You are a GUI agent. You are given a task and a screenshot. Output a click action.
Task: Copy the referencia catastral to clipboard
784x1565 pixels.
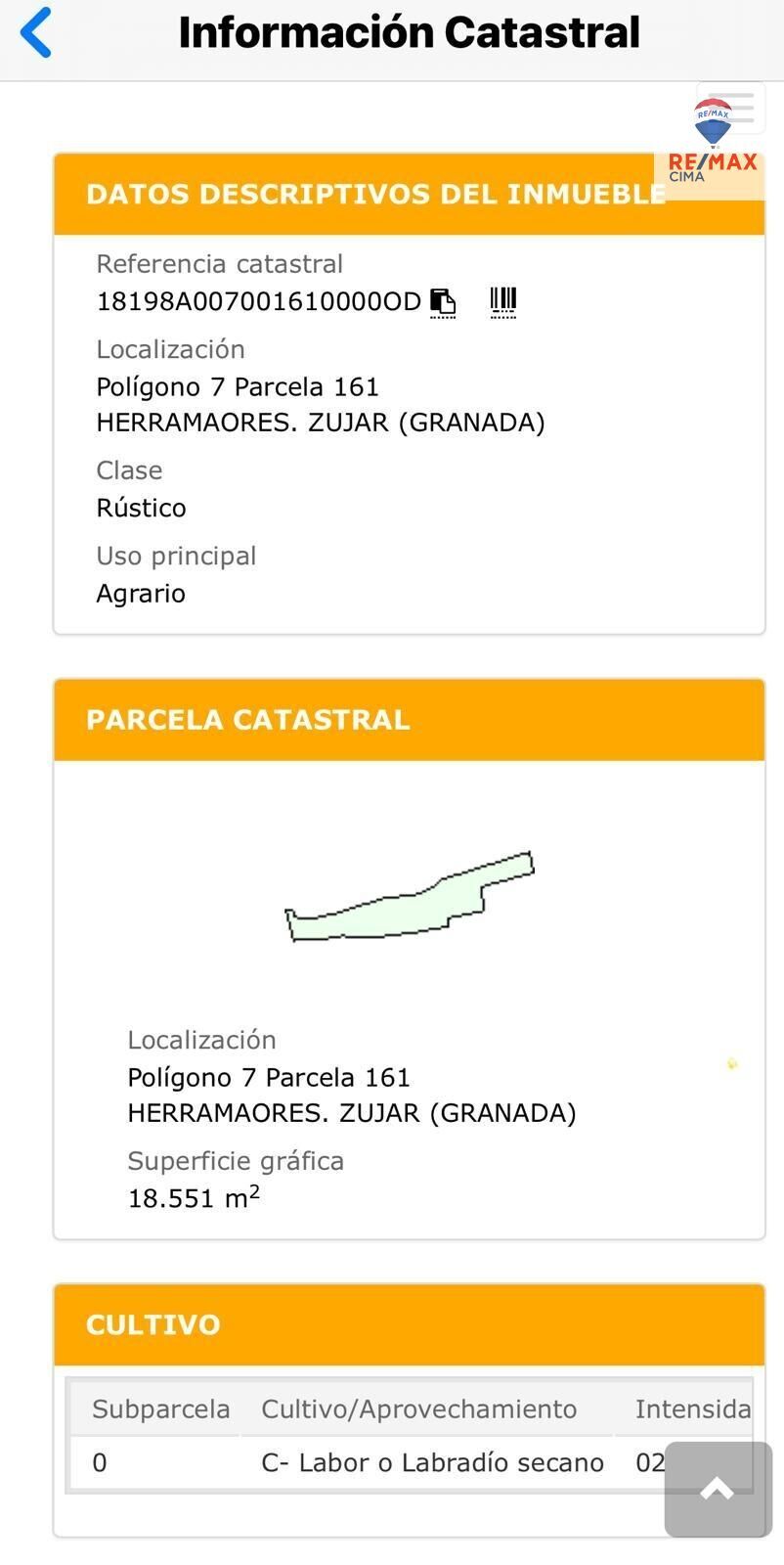tap(443, 302)
